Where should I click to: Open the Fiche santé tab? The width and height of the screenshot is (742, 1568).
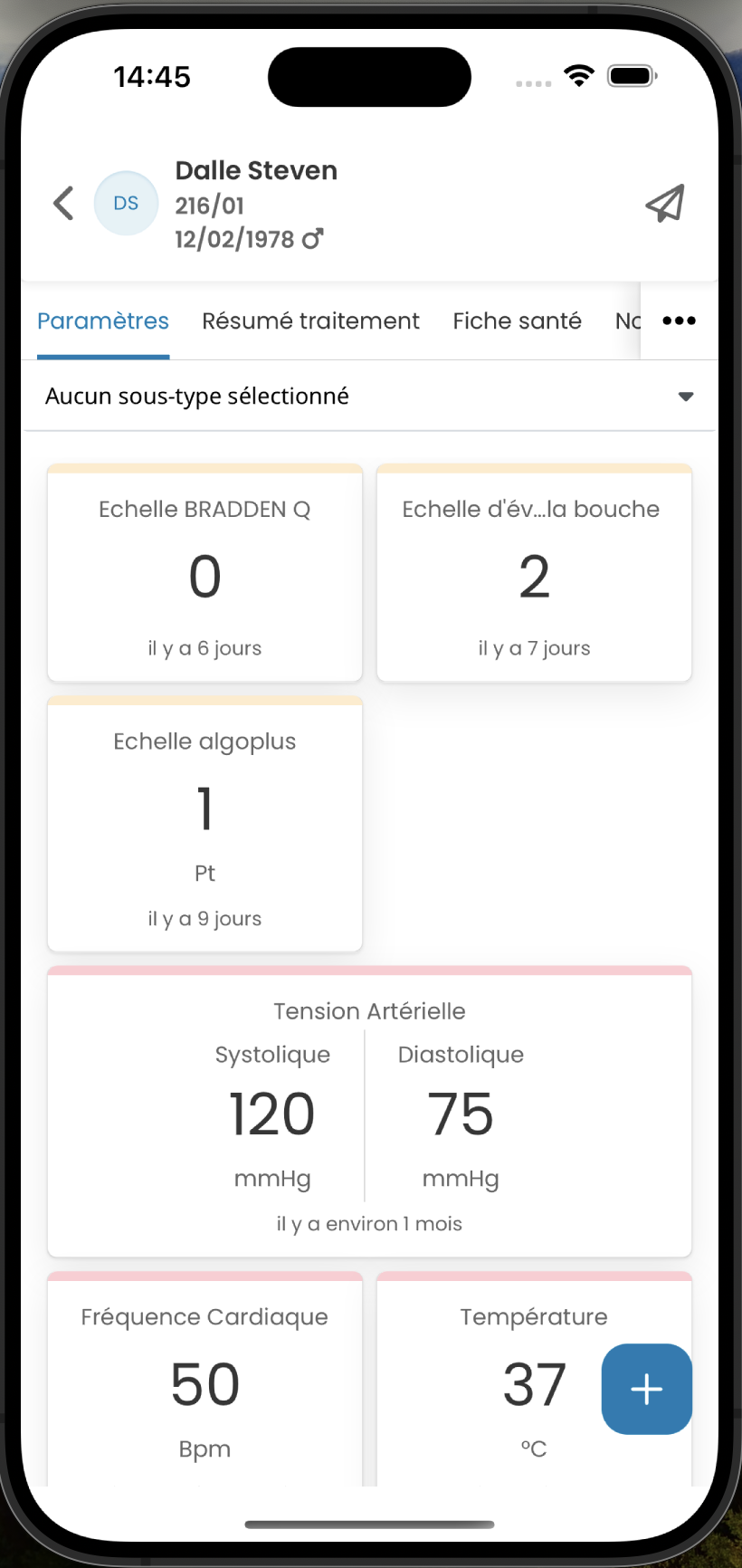517,321
